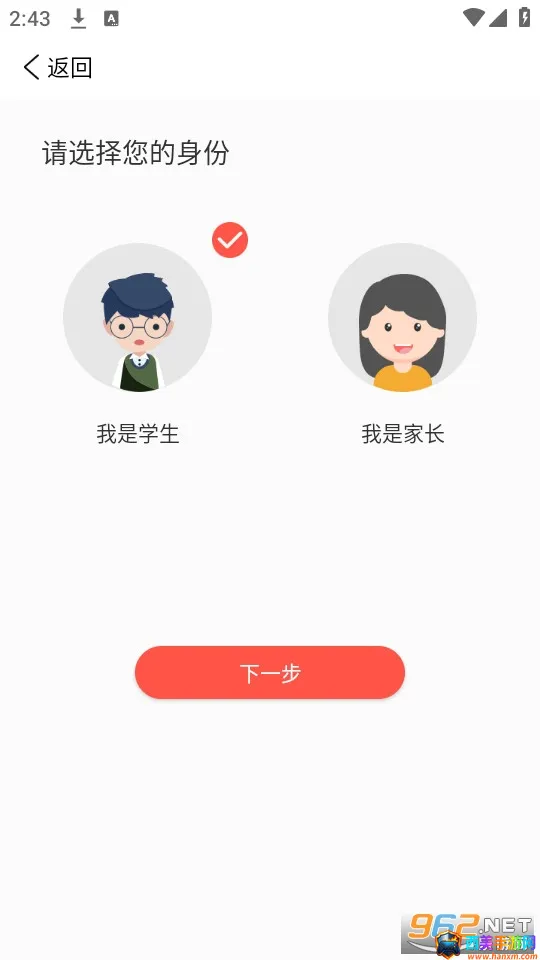Go back using the 返回 arrow
Screen dimensions: 540x960
(x=57, y=67)
